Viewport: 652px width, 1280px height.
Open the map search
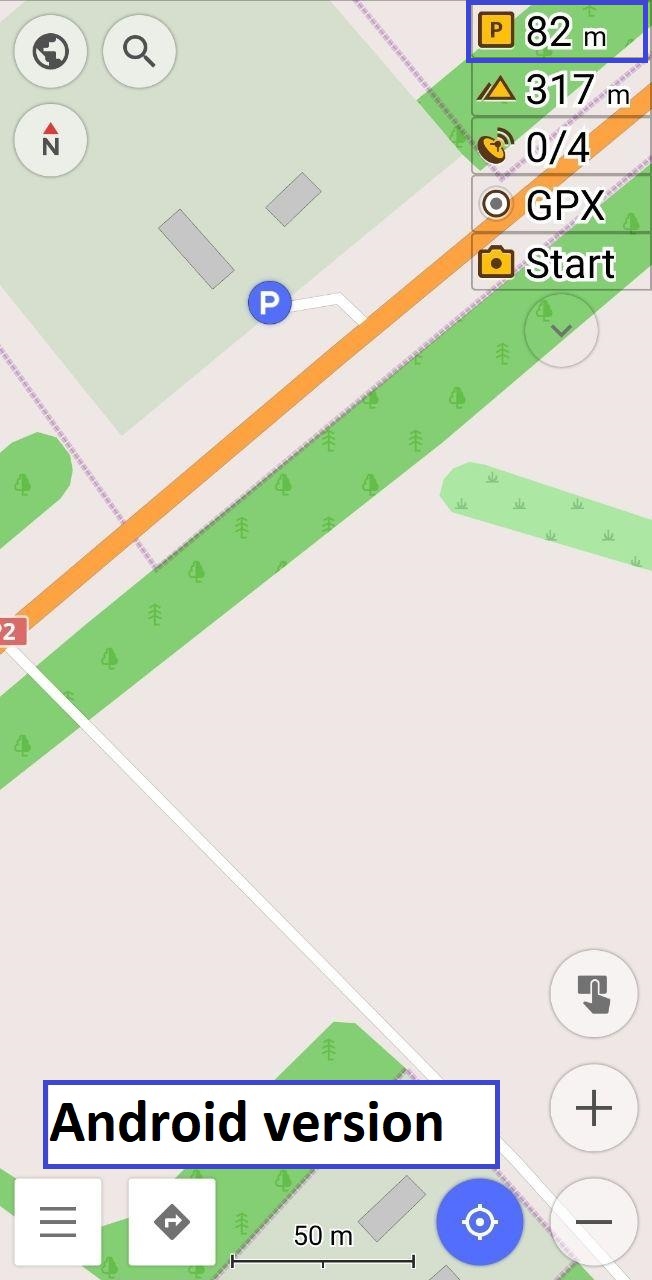coord(140,52)
